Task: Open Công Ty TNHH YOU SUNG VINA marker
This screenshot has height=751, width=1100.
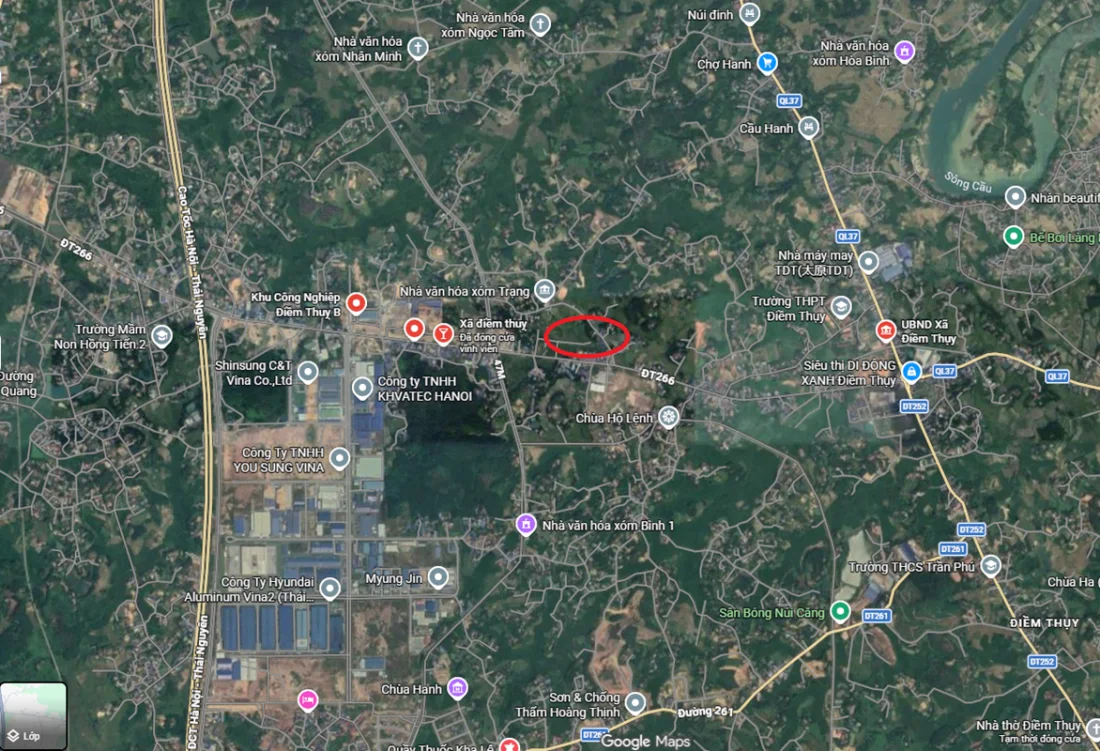Action: 339,459
